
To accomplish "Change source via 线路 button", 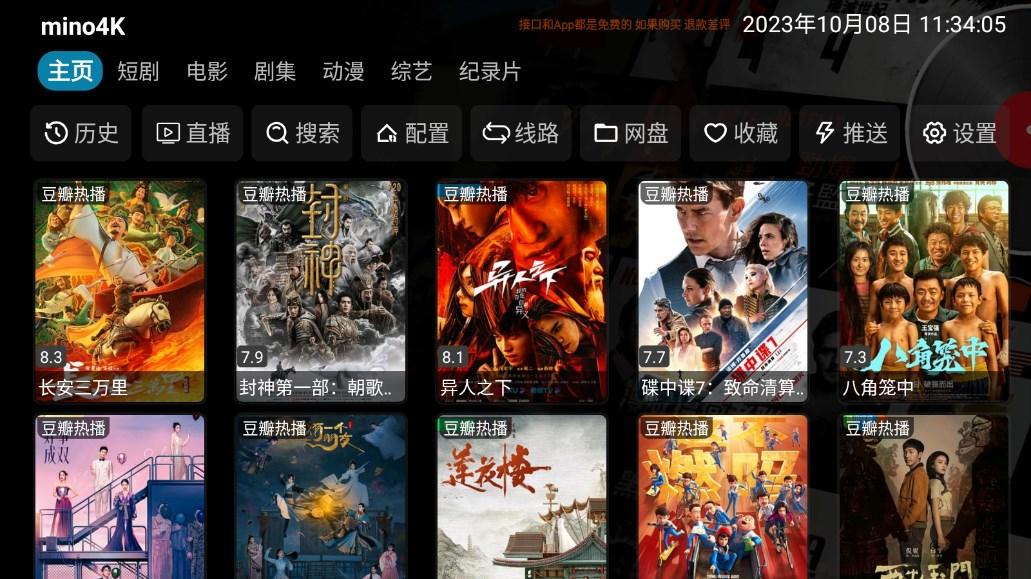I will click(521, 133).
